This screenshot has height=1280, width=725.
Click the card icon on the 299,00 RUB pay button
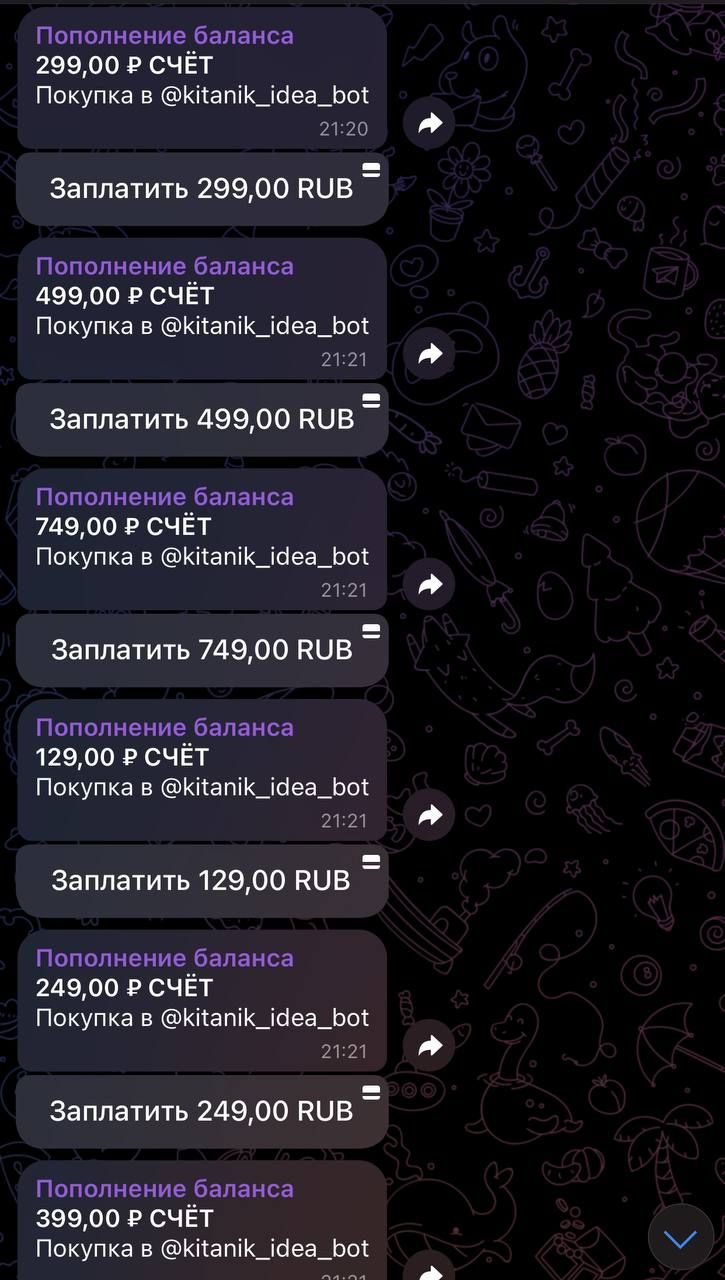(x=371, y=170)
